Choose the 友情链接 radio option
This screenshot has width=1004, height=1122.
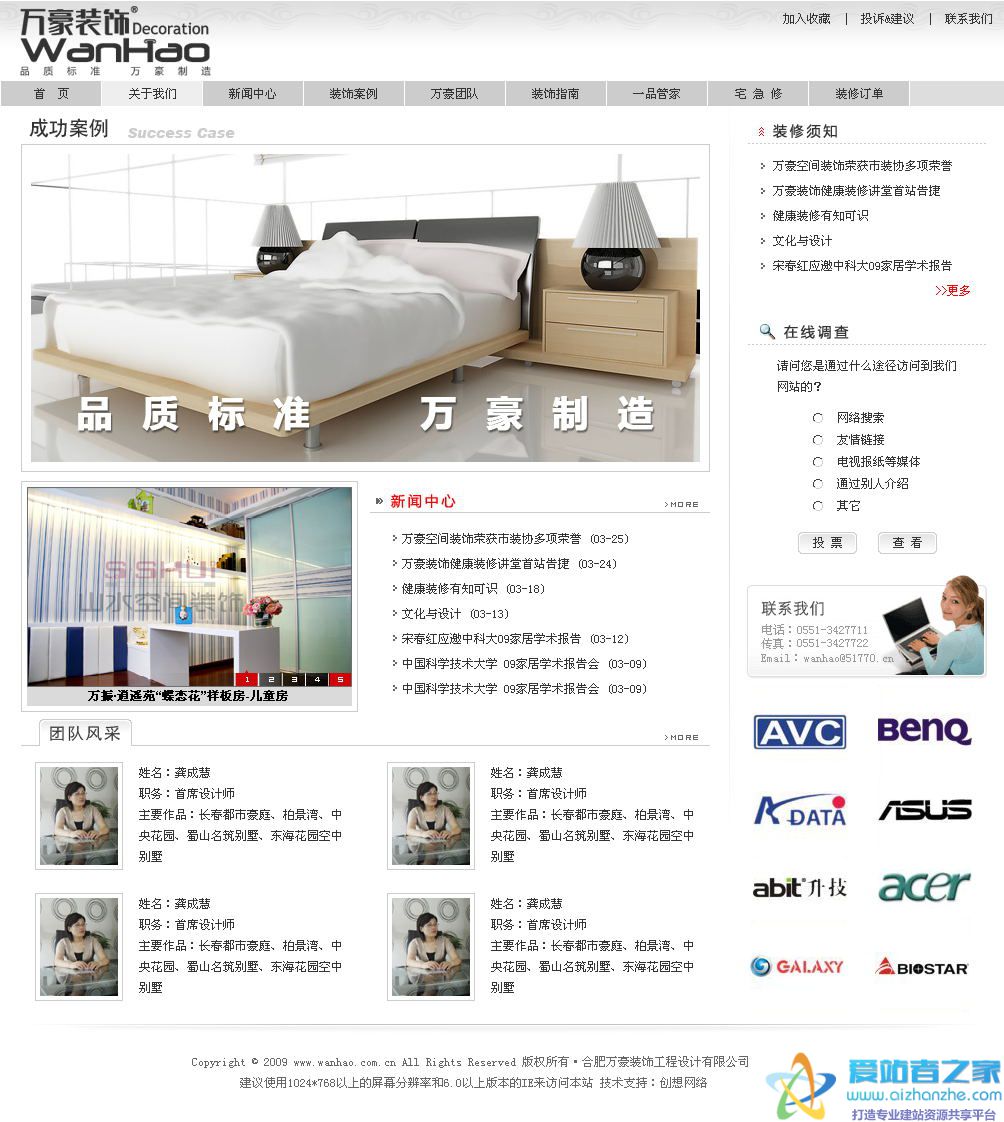pyautogui.click(x=818, y=440)
